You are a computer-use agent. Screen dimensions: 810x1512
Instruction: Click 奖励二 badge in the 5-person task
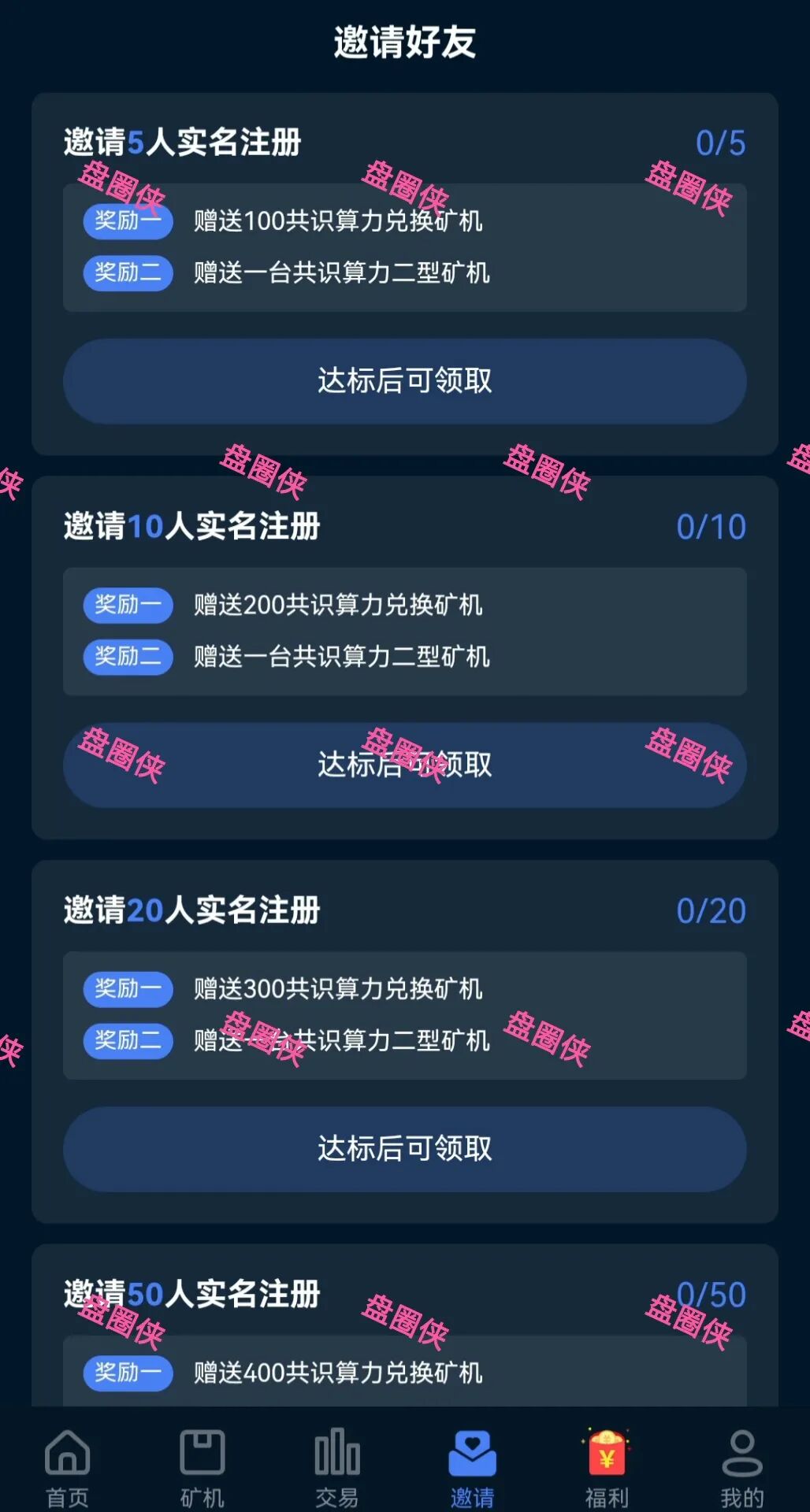(127, 273)
